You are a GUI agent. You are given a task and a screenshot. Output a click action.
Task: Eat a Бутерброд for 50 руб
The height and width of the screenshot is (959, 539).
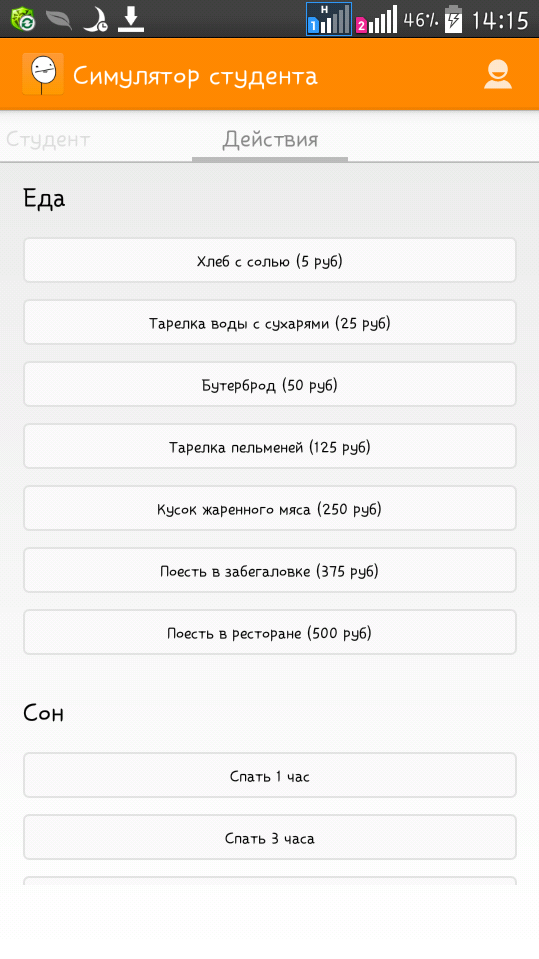(x=270, y=385)
